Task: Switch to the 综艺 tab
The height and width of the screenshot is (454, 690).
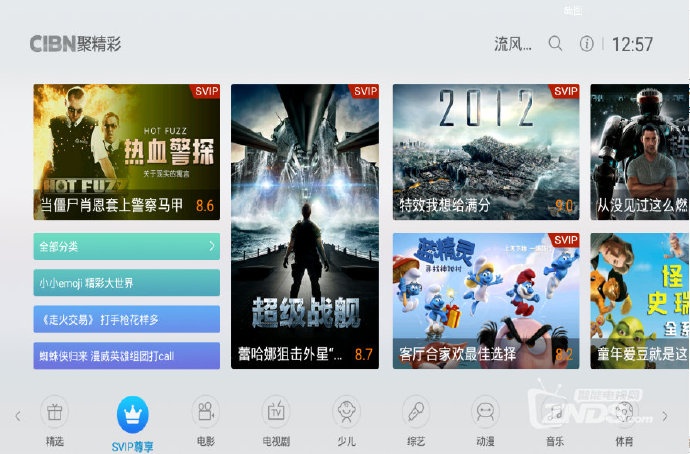Action: click(416, 420)
